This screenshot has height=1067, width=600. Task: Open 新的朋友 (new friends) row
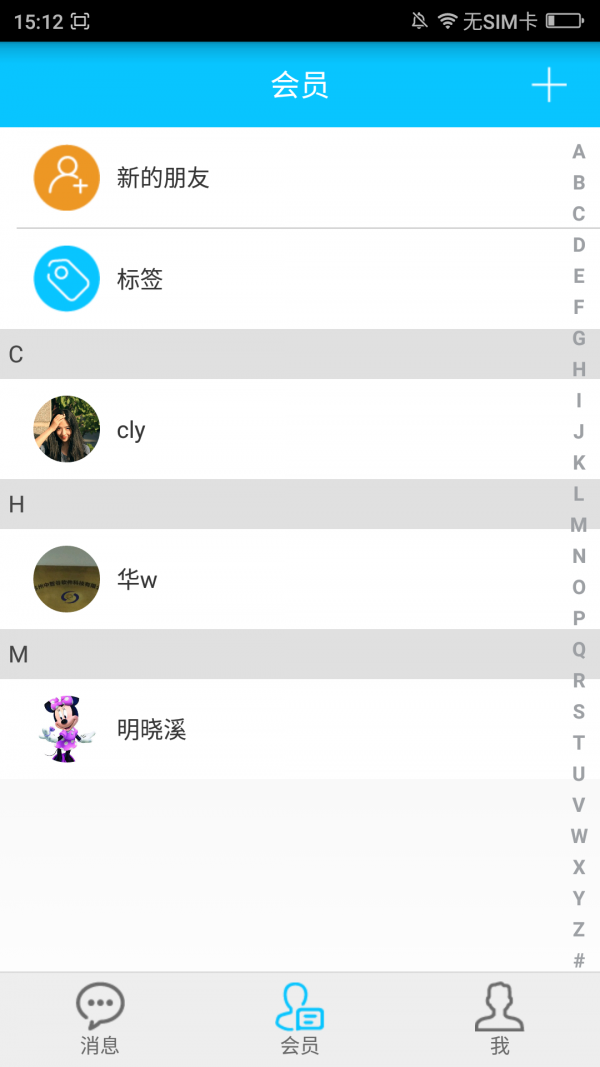pyautogui.click(x=280, y=178)
